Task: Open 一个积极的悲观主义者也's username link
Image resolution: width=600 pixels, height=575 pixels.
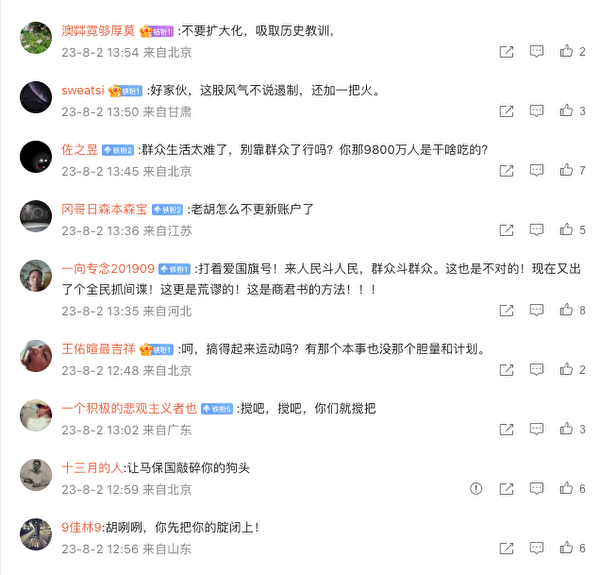Action: pos(129,408)
